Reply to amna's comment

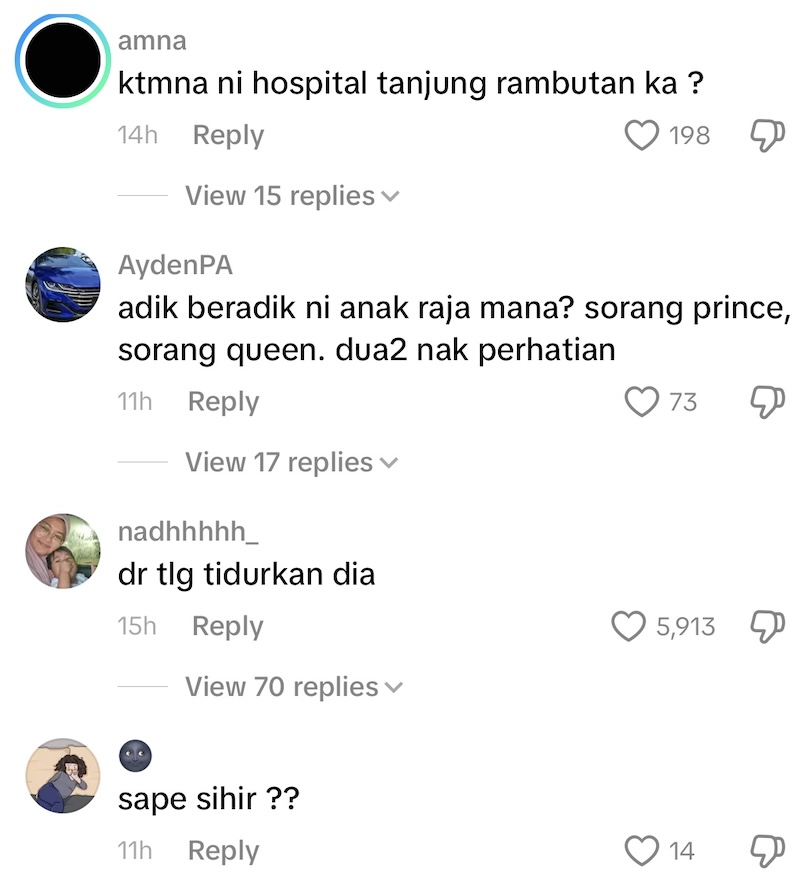[x=228, y=135]
